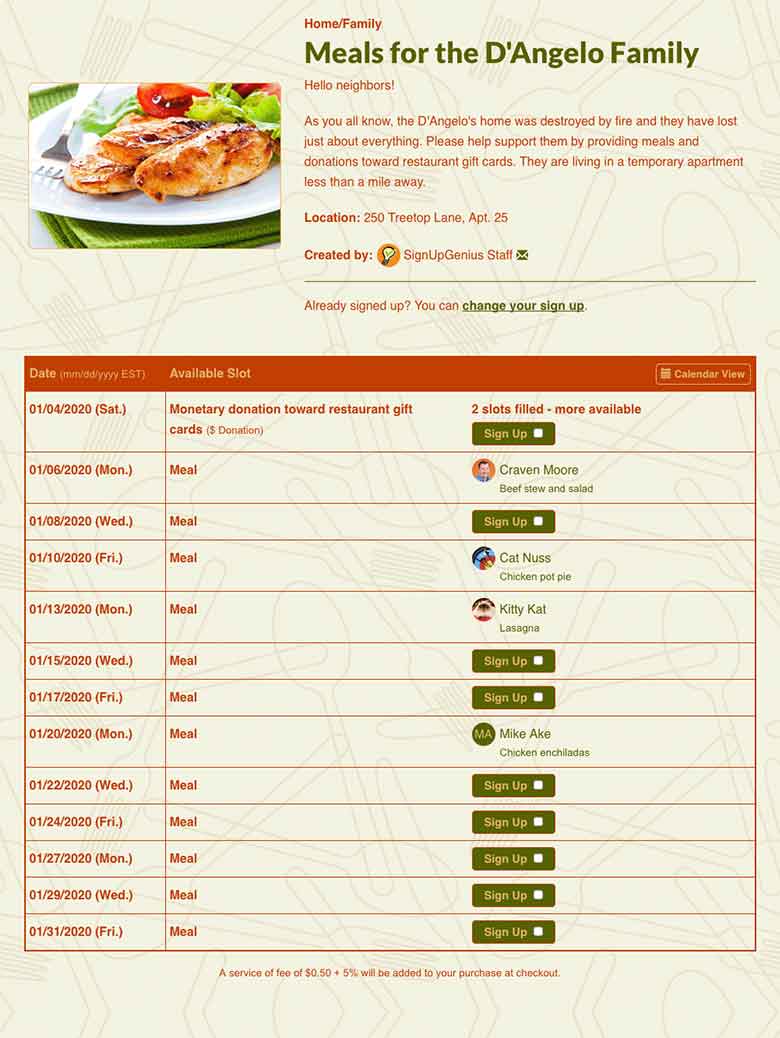Check the box on the 01/08 Meal Sign Up

click(537, 521)
